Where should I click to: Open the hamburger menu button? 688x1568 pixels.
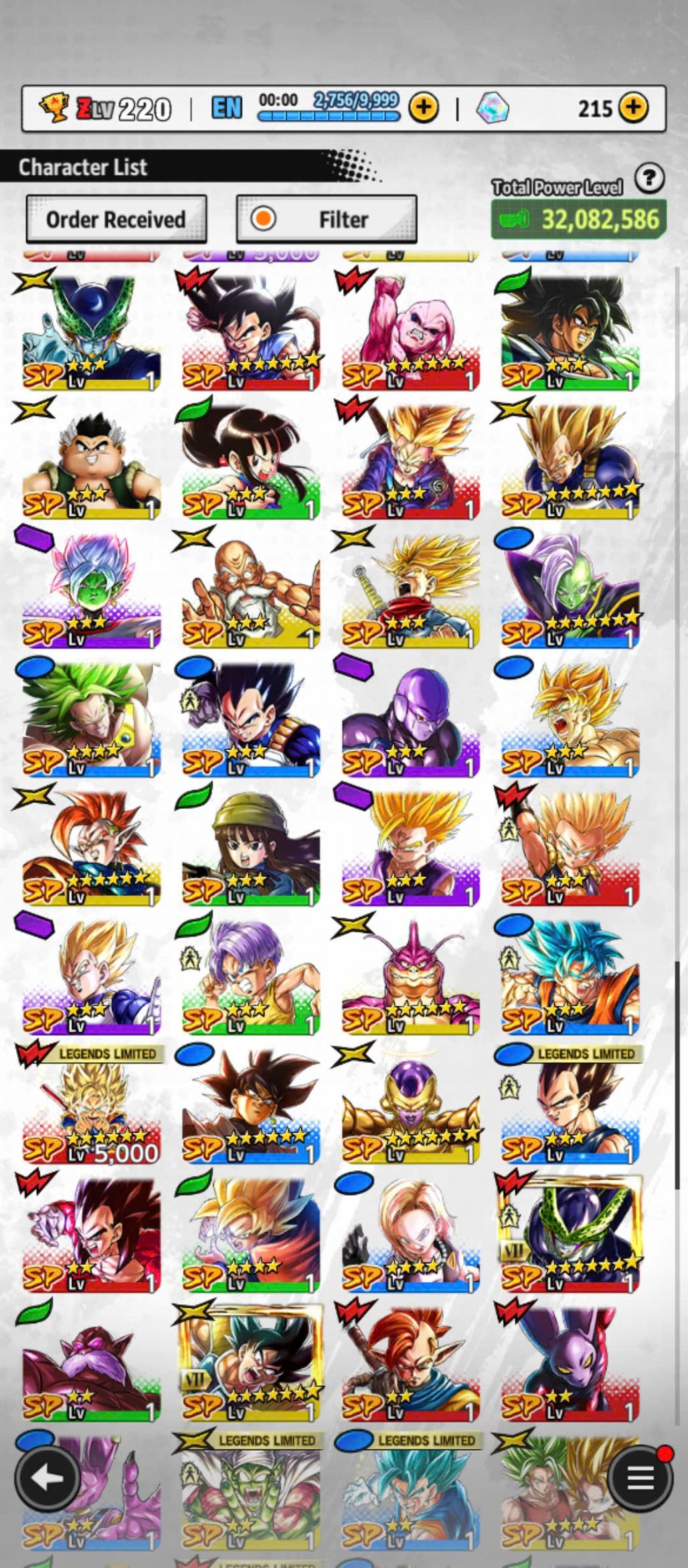pos(640,1478)
